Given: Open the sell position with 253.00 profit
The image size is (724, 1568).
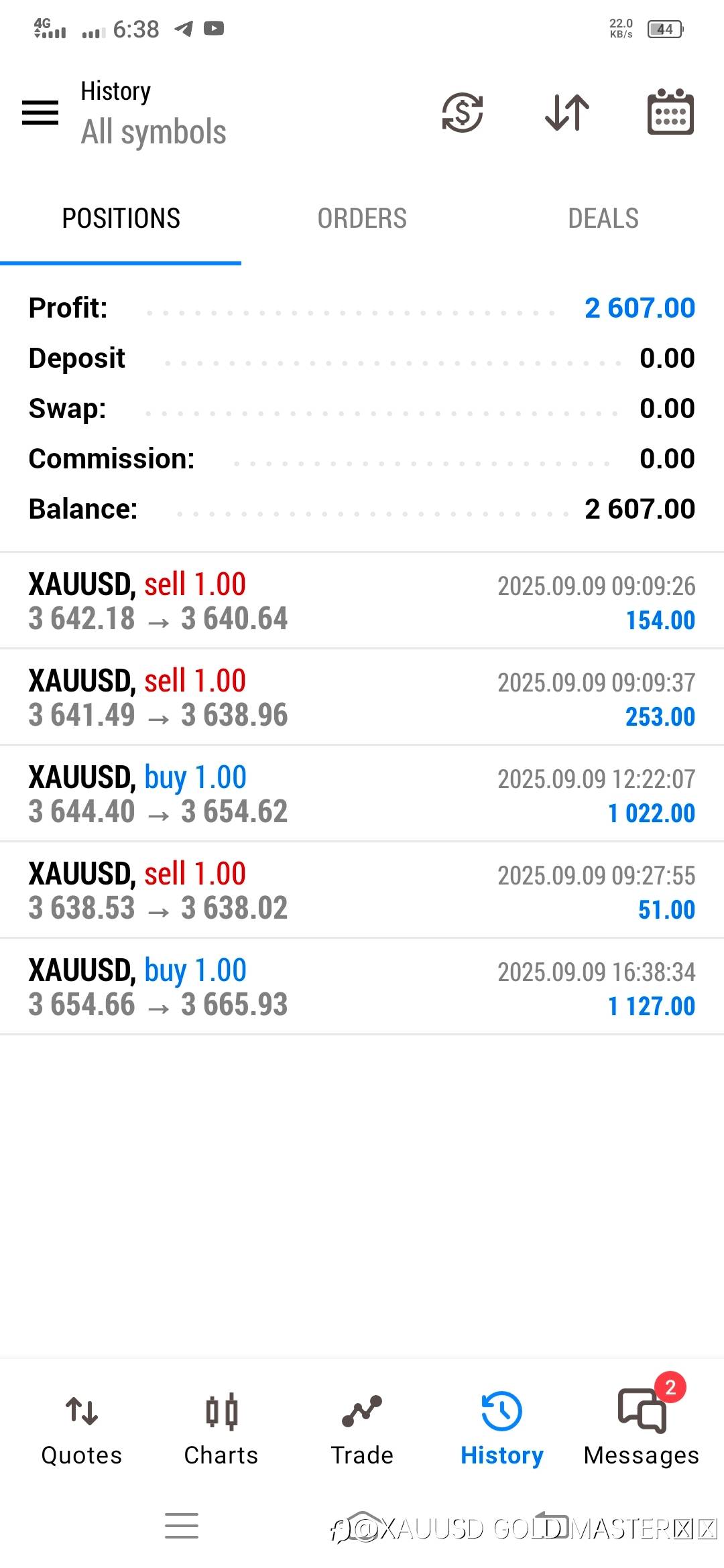Looking at the screenshot, I should tap(362, 698).
